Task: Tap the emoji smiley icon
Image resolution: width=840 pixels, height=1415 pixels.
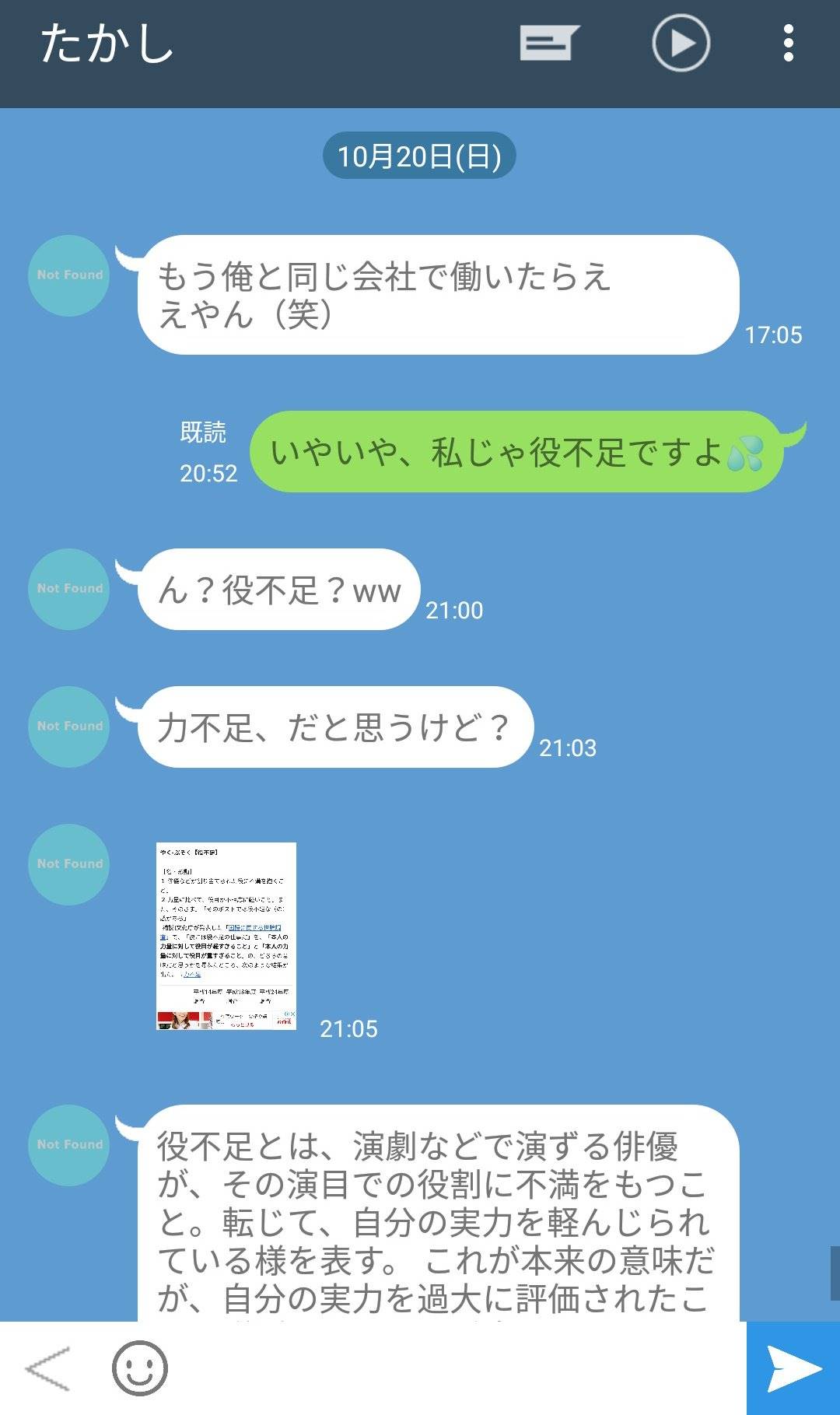Action: pyautogui.click(x=140, y=1368)
